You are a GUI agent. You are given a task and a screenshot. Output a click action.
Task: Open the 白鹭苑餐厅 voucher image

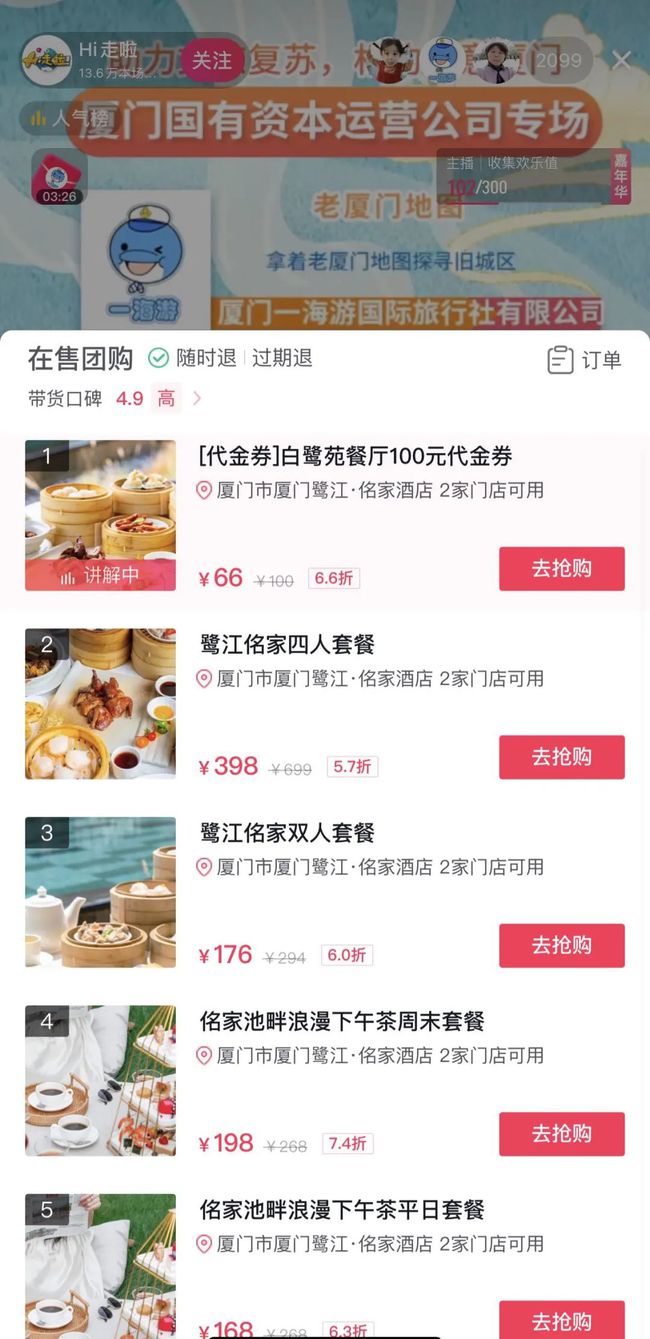100,515
